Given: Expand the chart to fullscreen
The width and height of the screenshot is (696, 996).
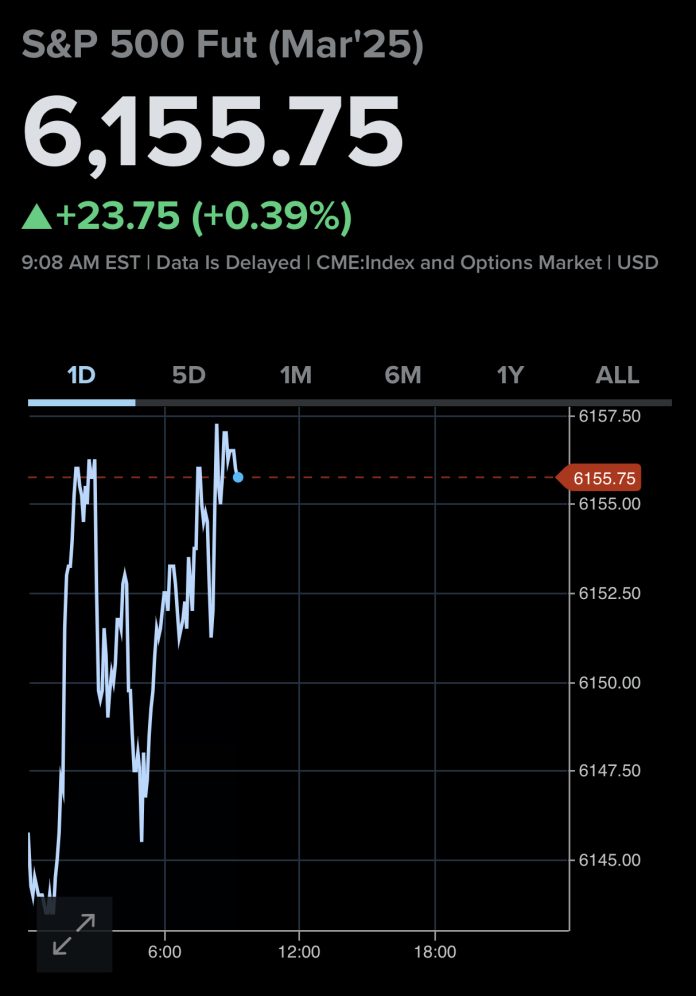Looking at the screenshot, I should point(74,934).
